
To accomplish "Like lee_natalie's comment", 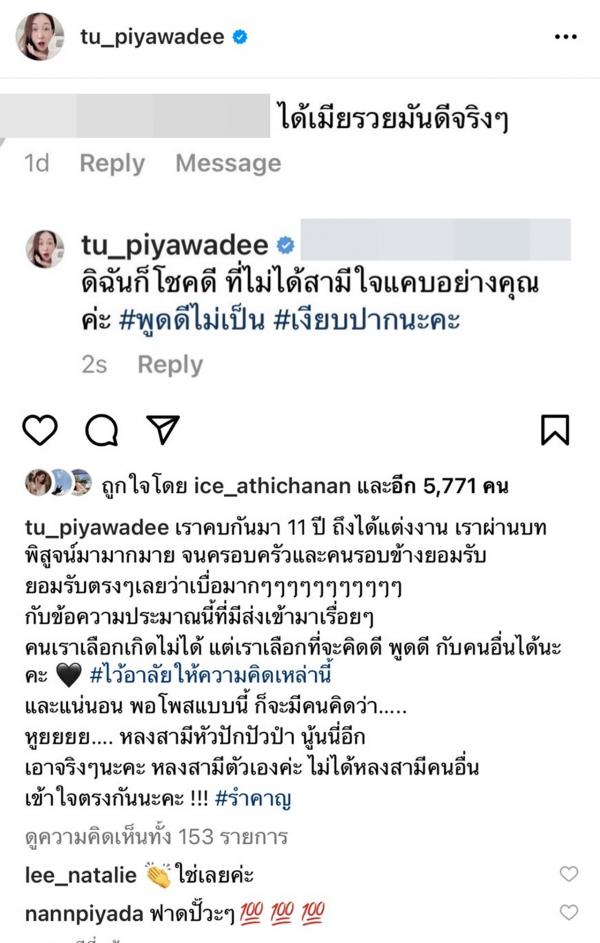I will point(568,874).
